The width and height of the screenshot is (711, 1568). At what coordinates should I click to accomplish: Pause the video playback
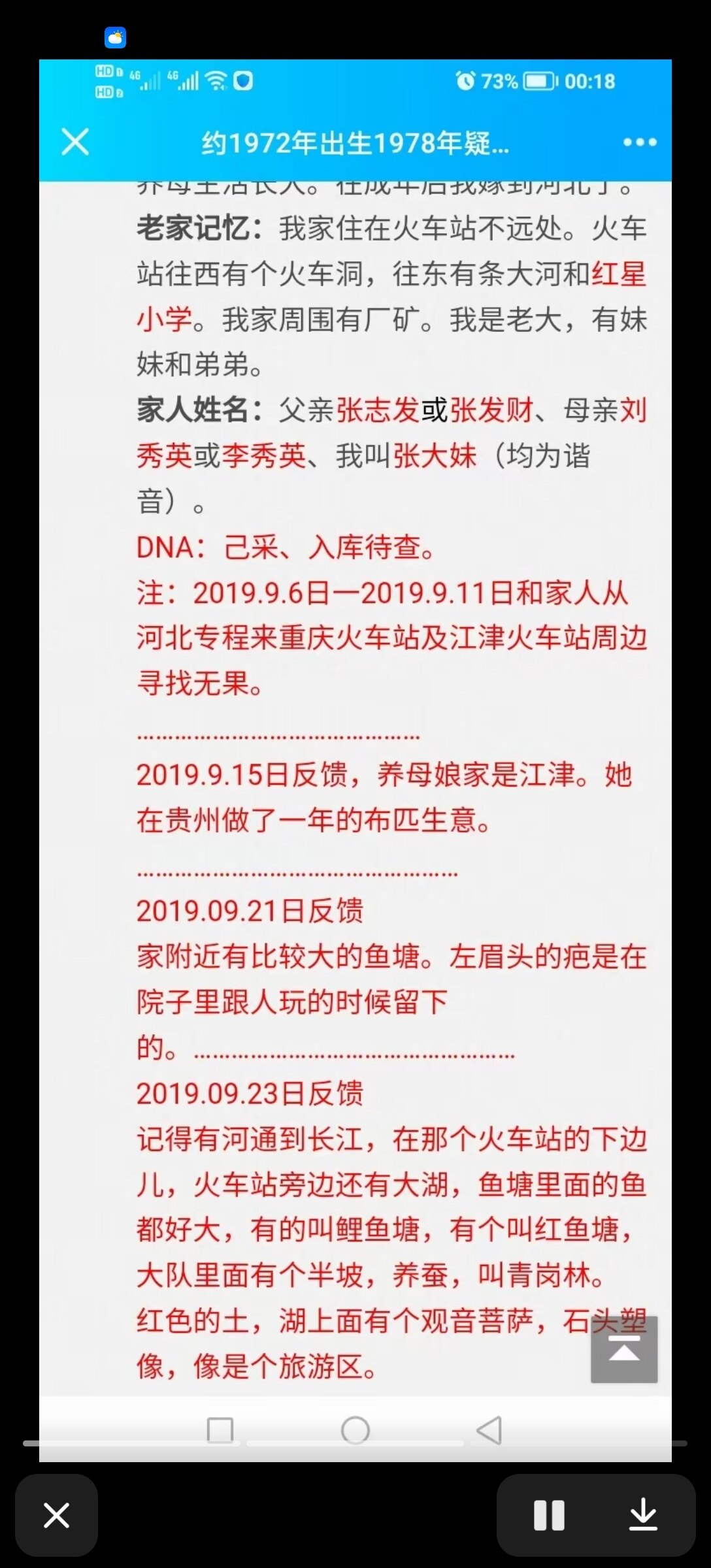[x=549, y=1515]
